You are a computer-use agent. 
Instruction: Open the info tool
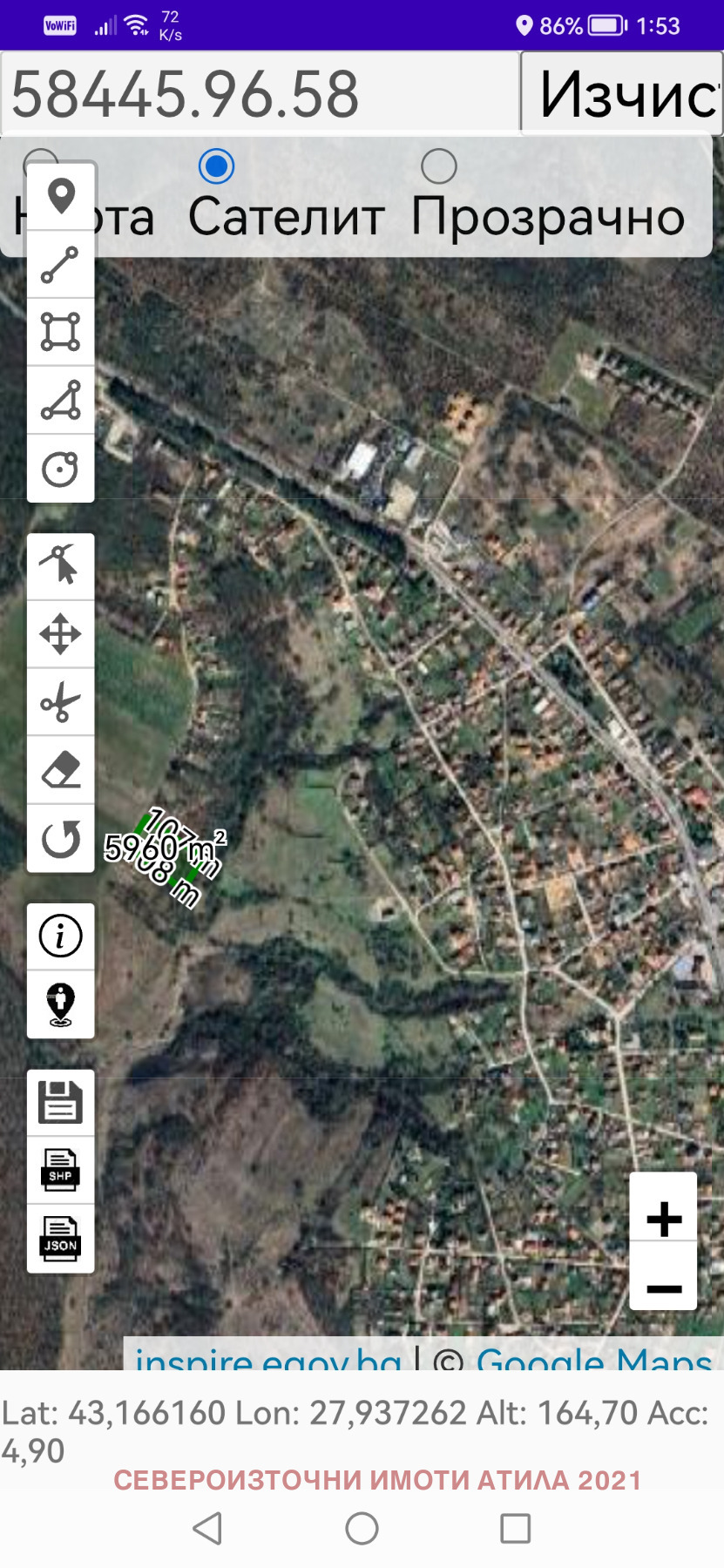60,936
